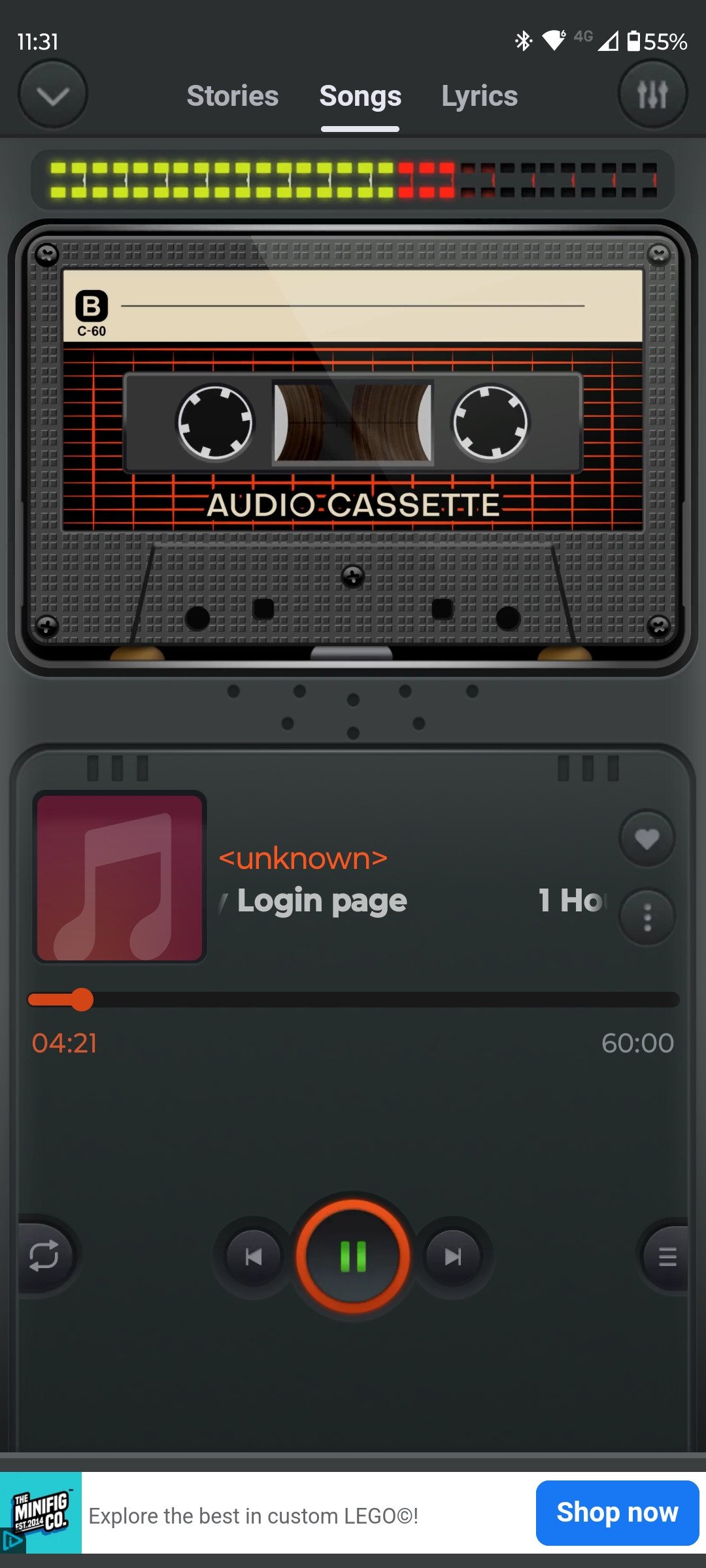Tap Shop now in the ad
706x1568 pixels.
point(617,1512)
